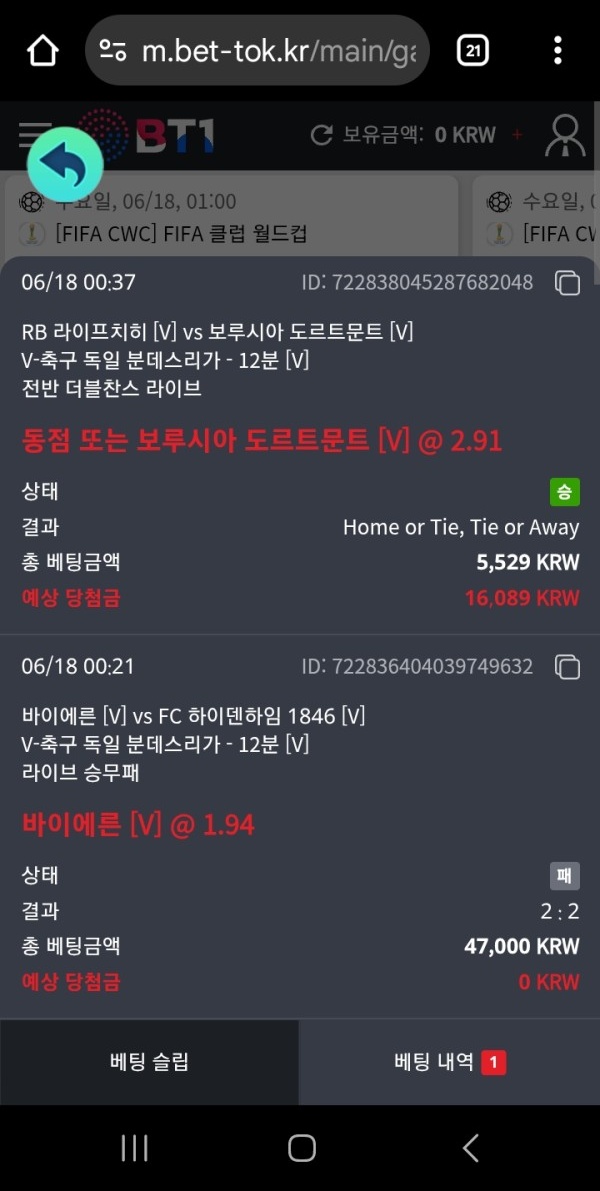Open the browser tab switcher showing 21
Viewport: 600px width, 1191px height.
(x=472, y=50)
